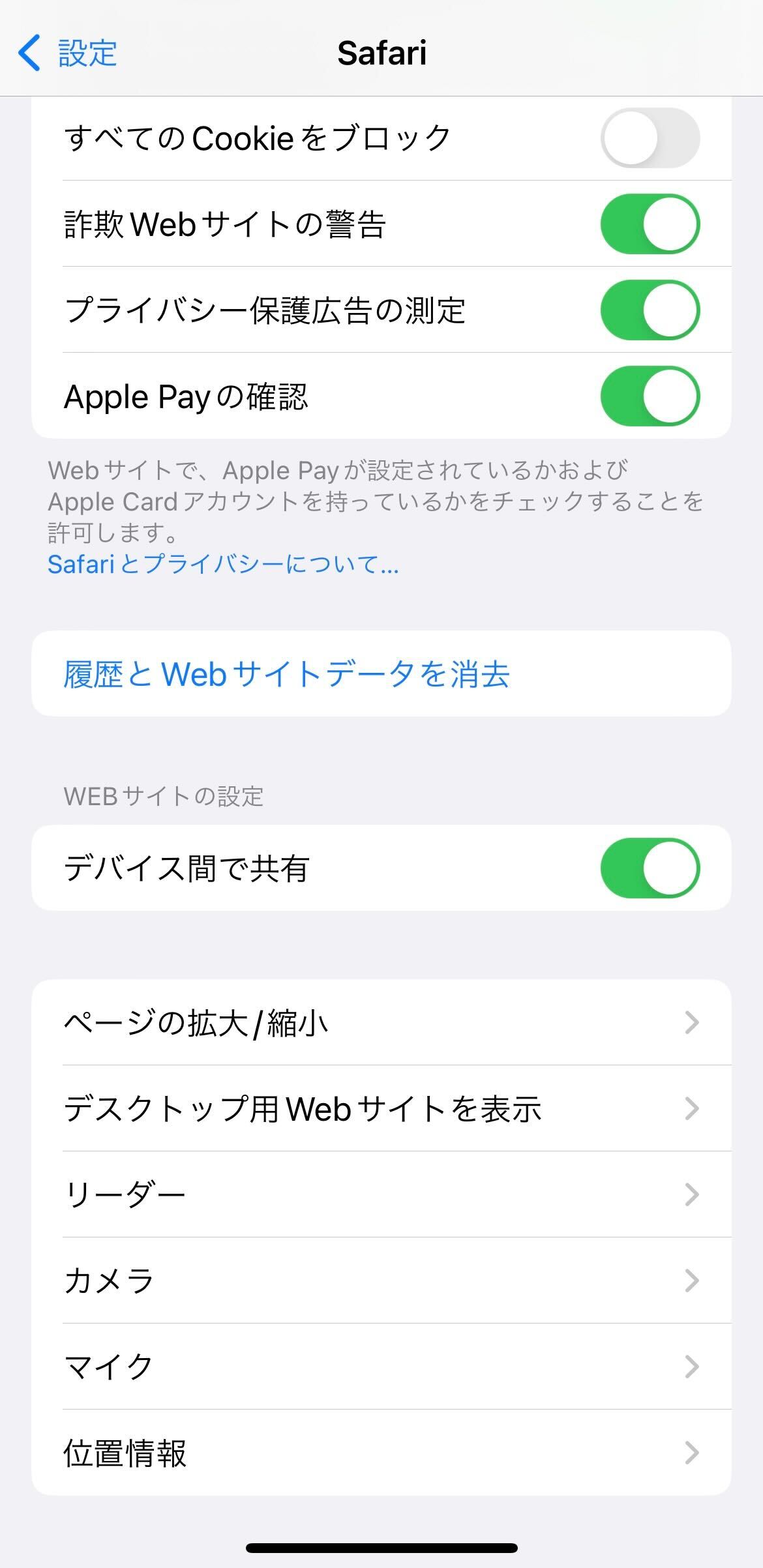Open Safariとプライバシーについて link

222,564
